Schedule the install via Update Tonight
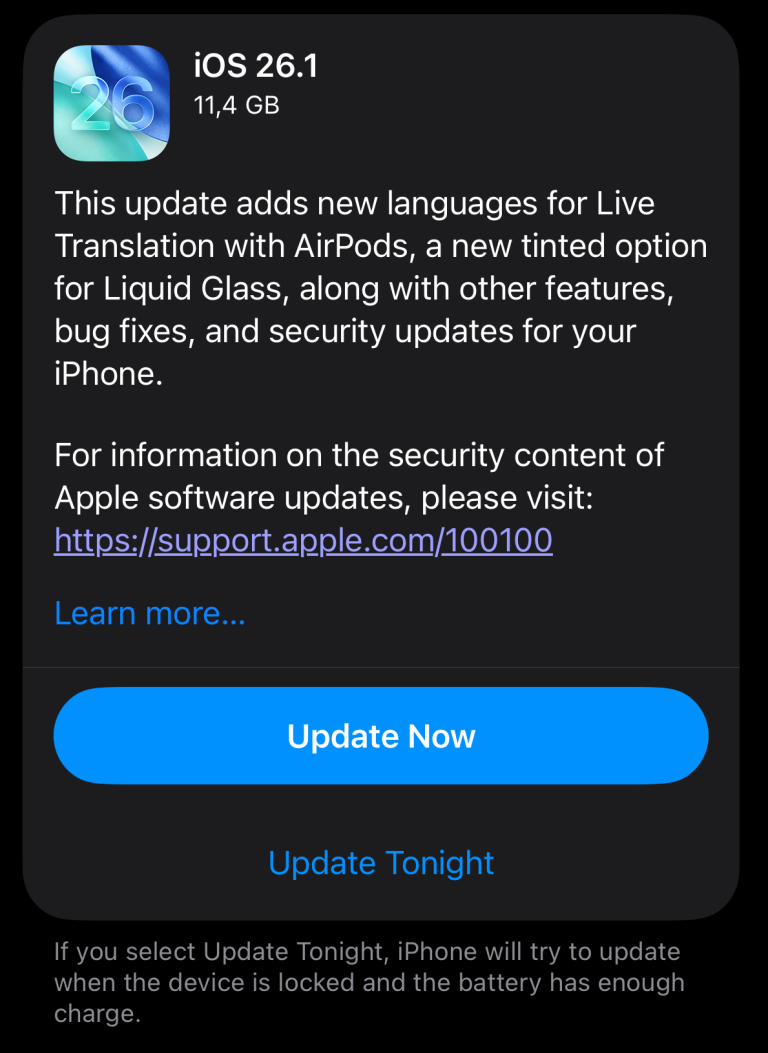This screenshot has width=768, height=1053. [381, 862]
